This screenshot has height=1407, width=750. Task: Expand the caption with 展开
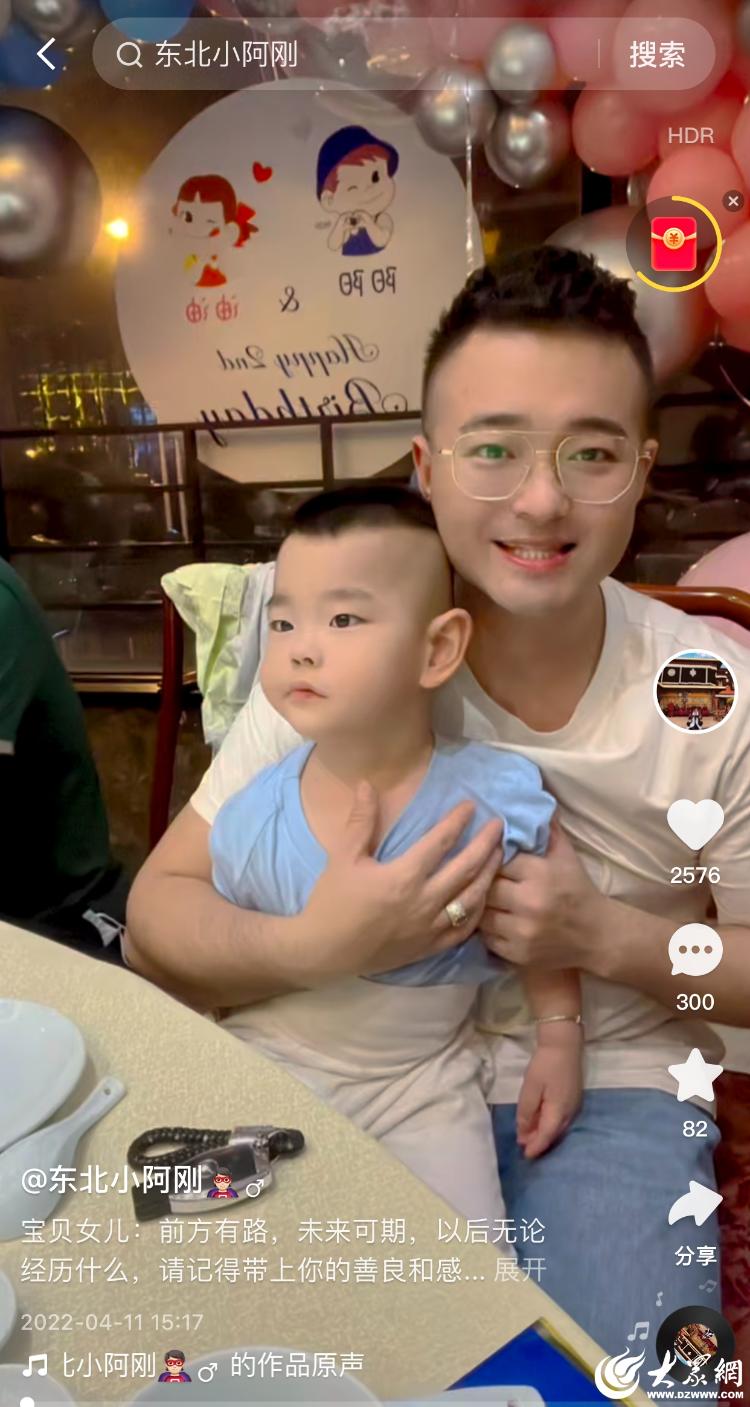coord(520,1270)
